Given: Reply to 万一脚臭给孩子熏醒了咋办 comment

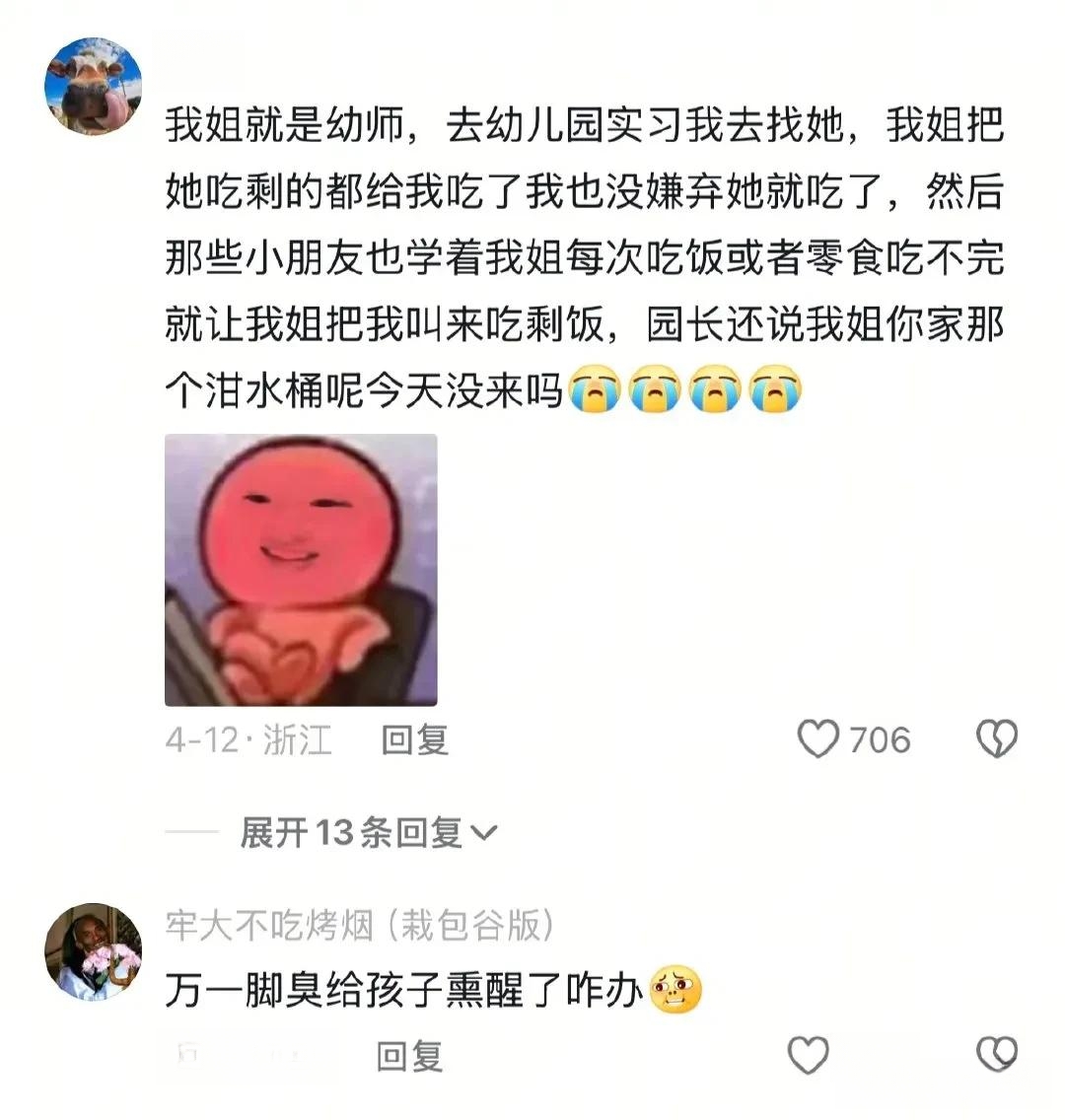Looking at the screenshot, I should click(x=410, y=1057).
